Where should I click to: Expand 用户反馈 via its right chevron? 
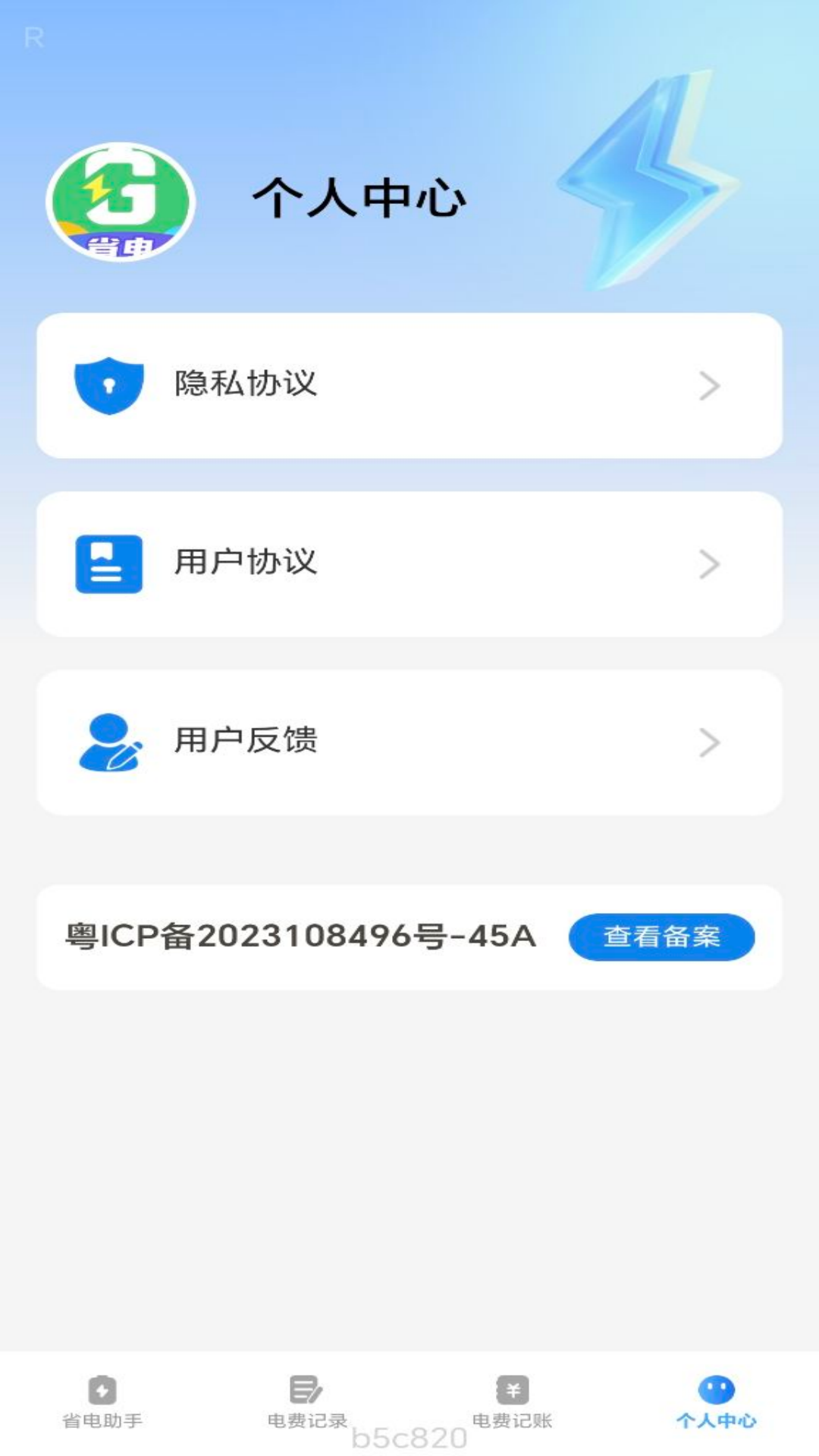[x=709, y=742]
